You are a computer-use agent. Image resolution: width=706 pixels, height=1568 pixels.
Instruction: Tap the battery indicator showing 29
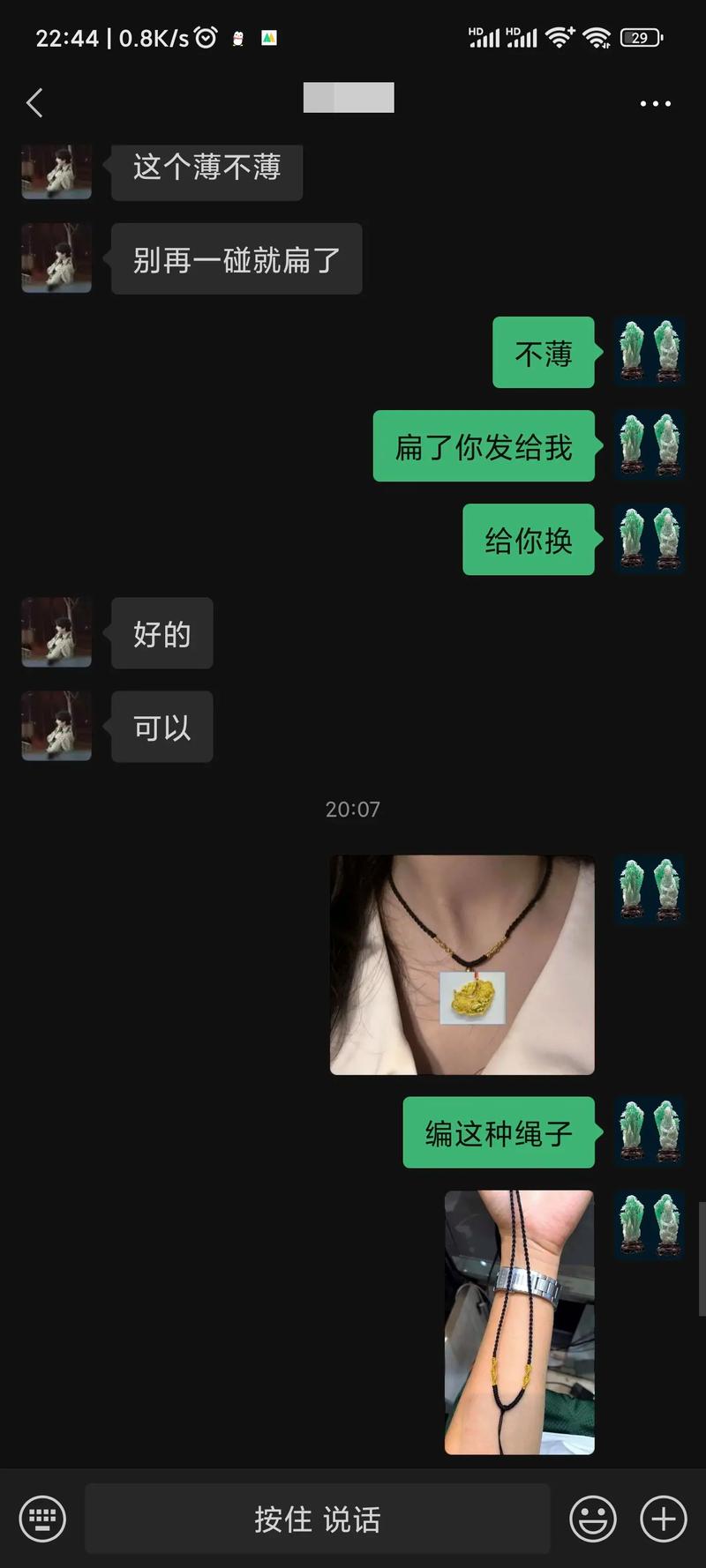(x=643, y=37)
